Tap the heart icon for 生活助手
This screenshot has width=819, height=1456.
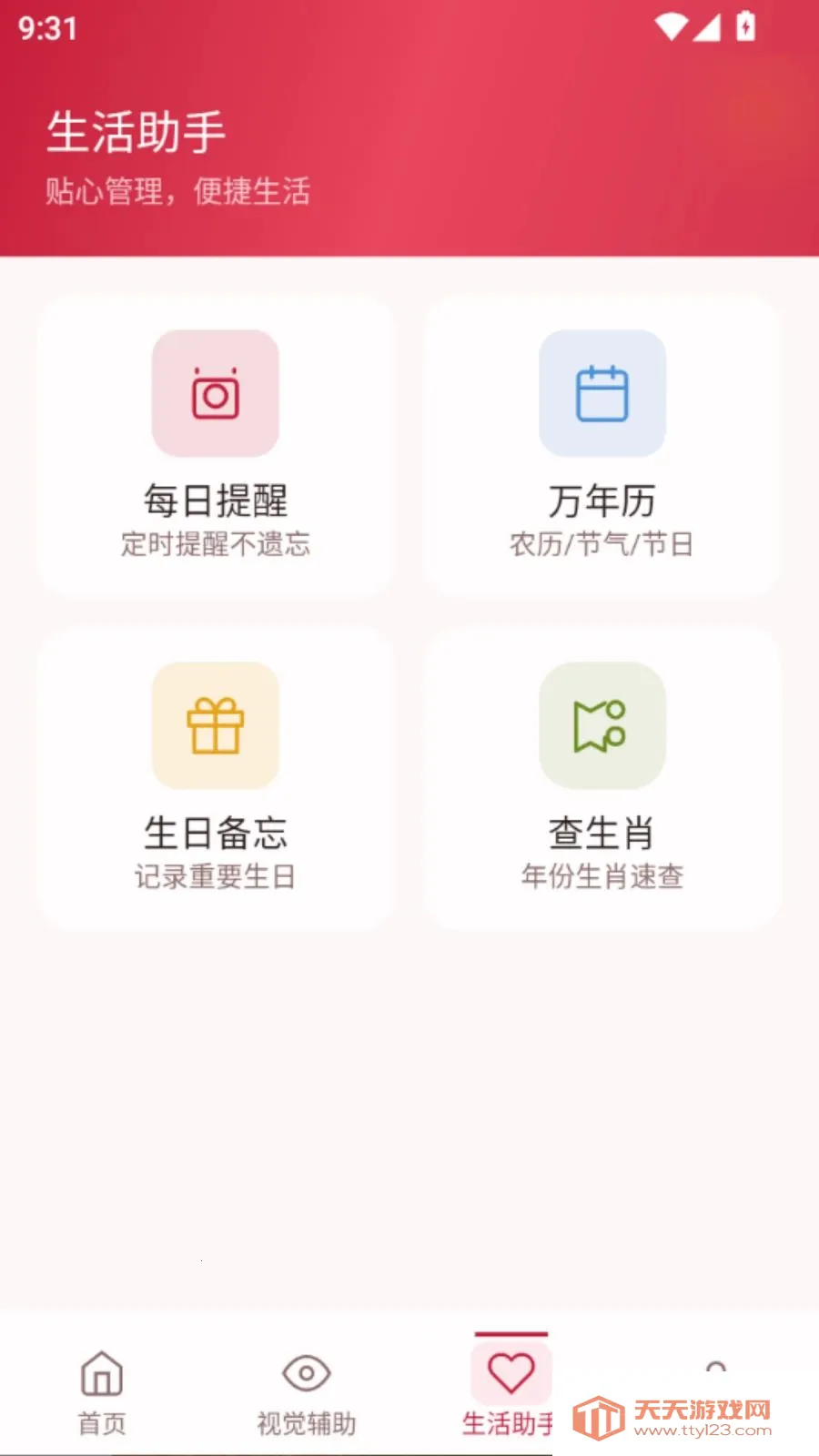(x=510, y=1372)
